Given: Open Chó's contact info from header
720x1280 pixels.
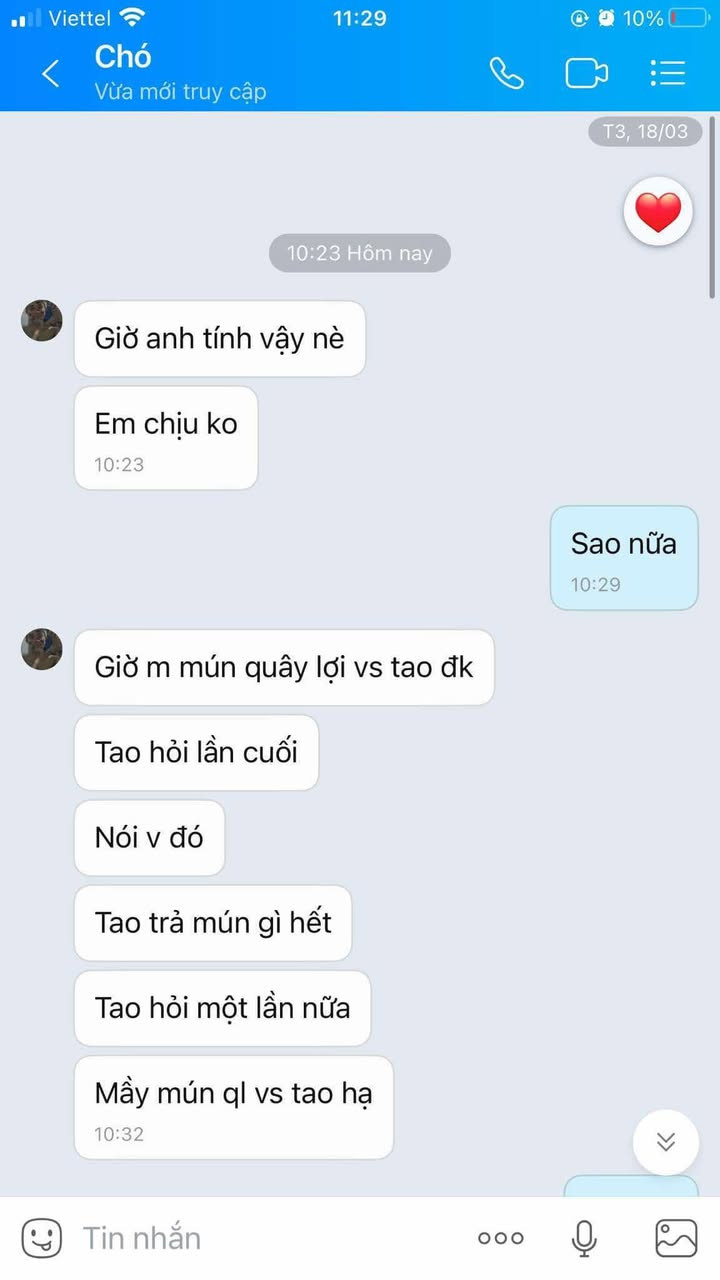Looking at the screenshot, I should (180, 73).
